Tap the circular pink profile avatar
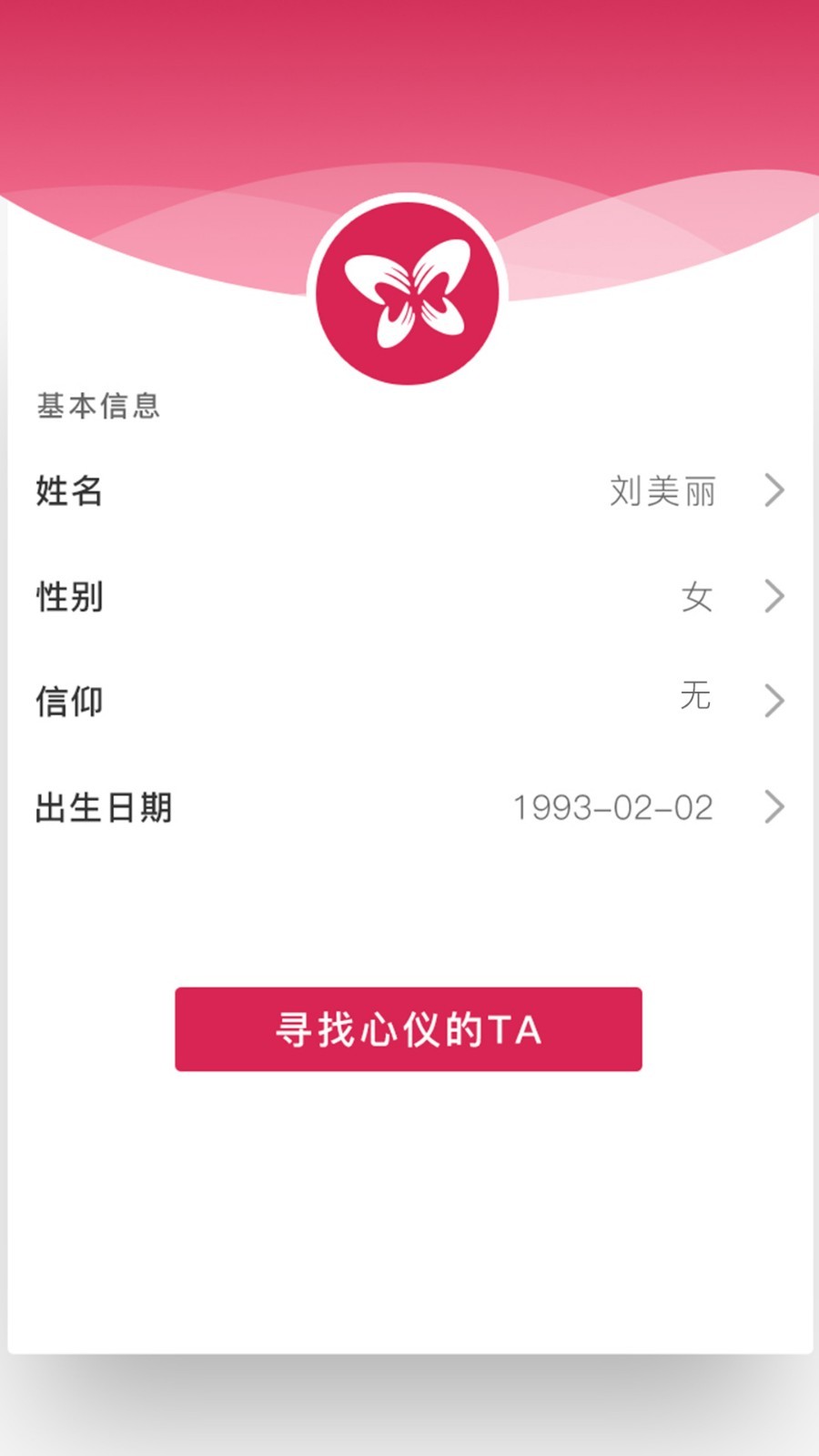 (407, 289)
